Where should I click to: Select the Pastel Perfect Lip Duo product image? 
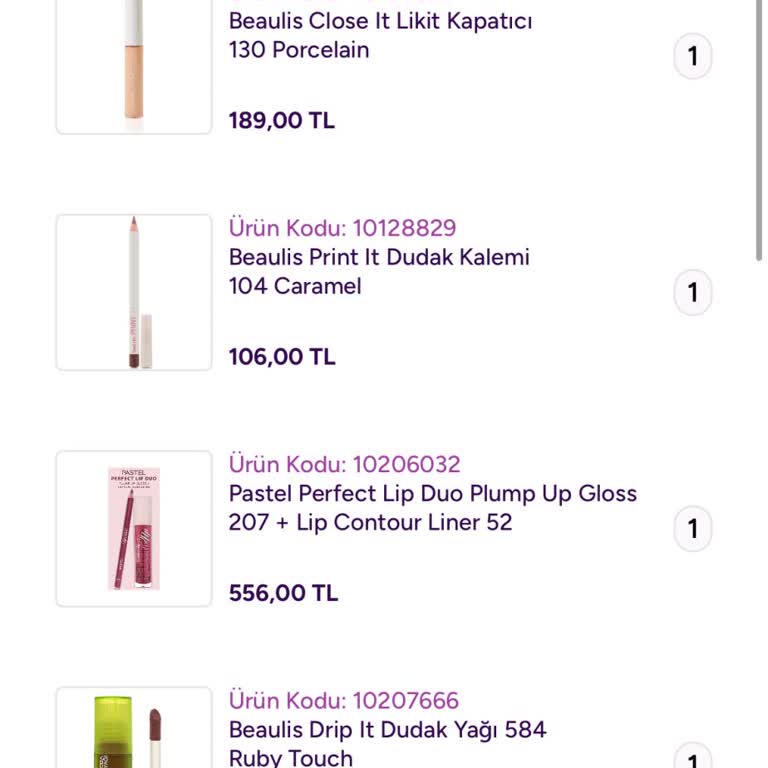click(134, 528)
